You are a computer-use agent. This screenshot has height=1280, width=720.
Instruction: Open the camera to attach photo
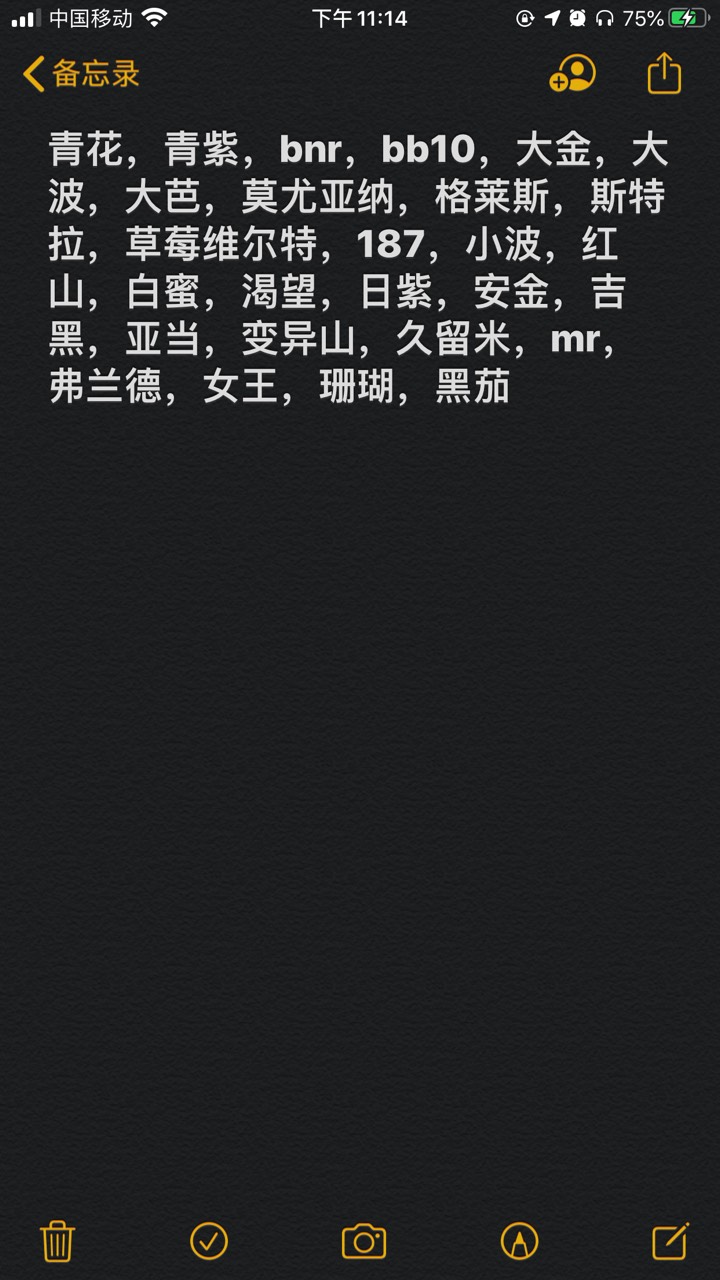363,1241
